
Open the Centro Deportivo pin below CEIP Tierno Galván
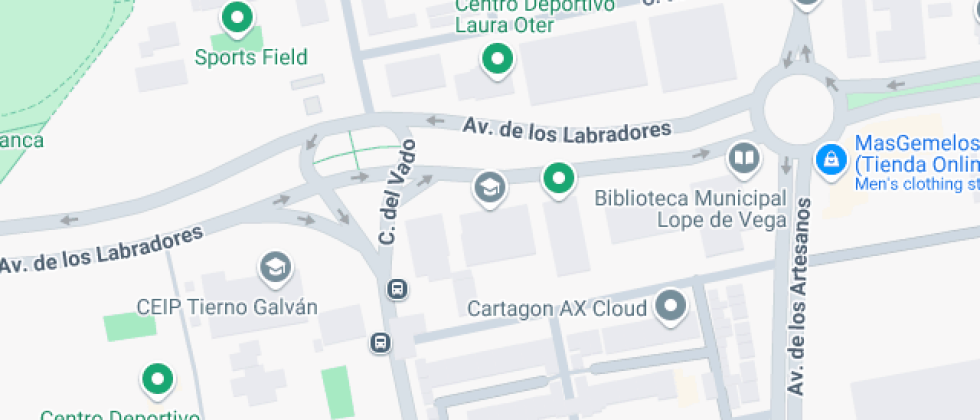[x=158, y=381]
